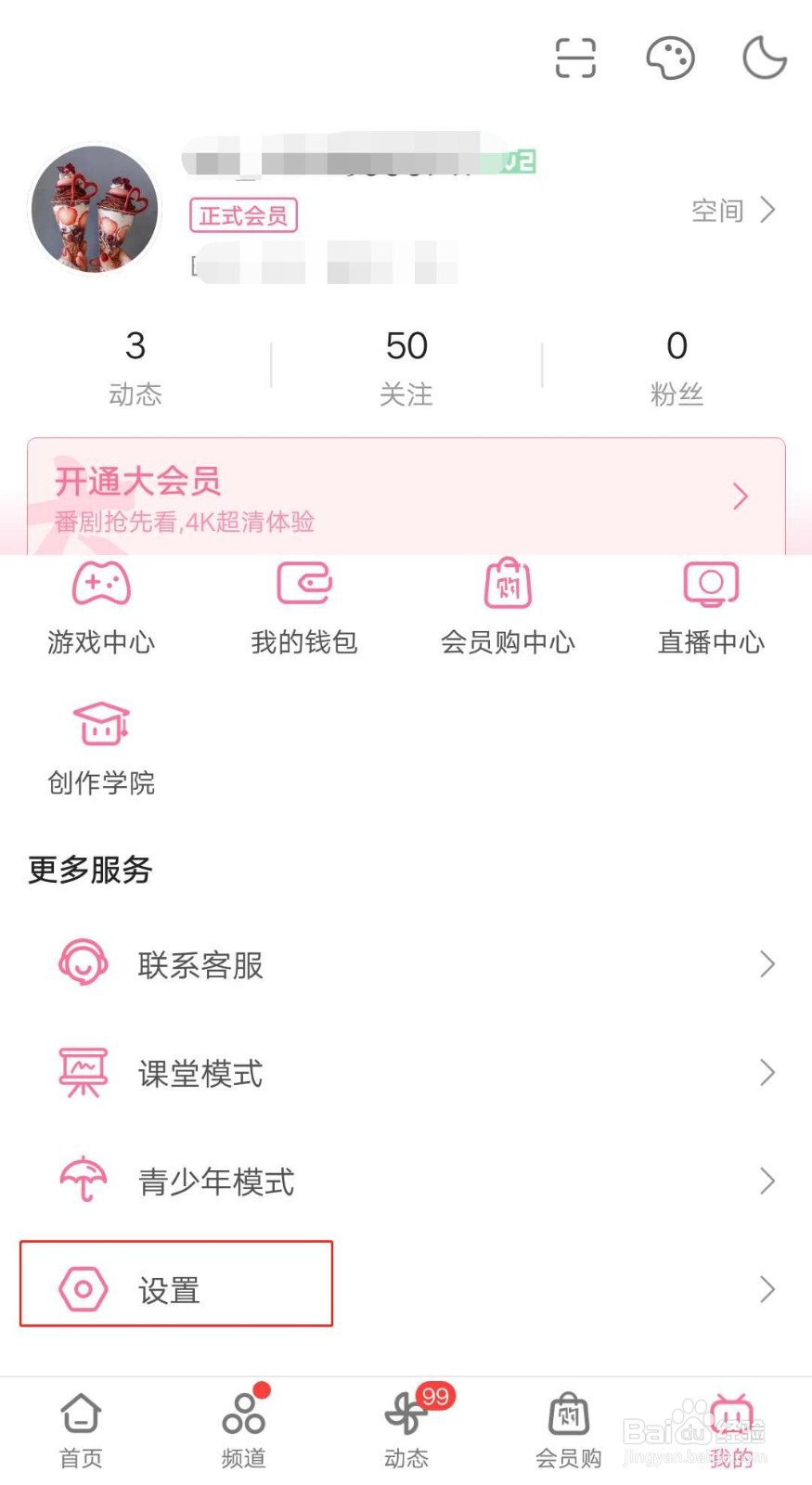The height and width of the screenshot is (1485, 812).
Task: Open 青少年模式 row
Action: pyautogui.click(x=406, y=1182)
